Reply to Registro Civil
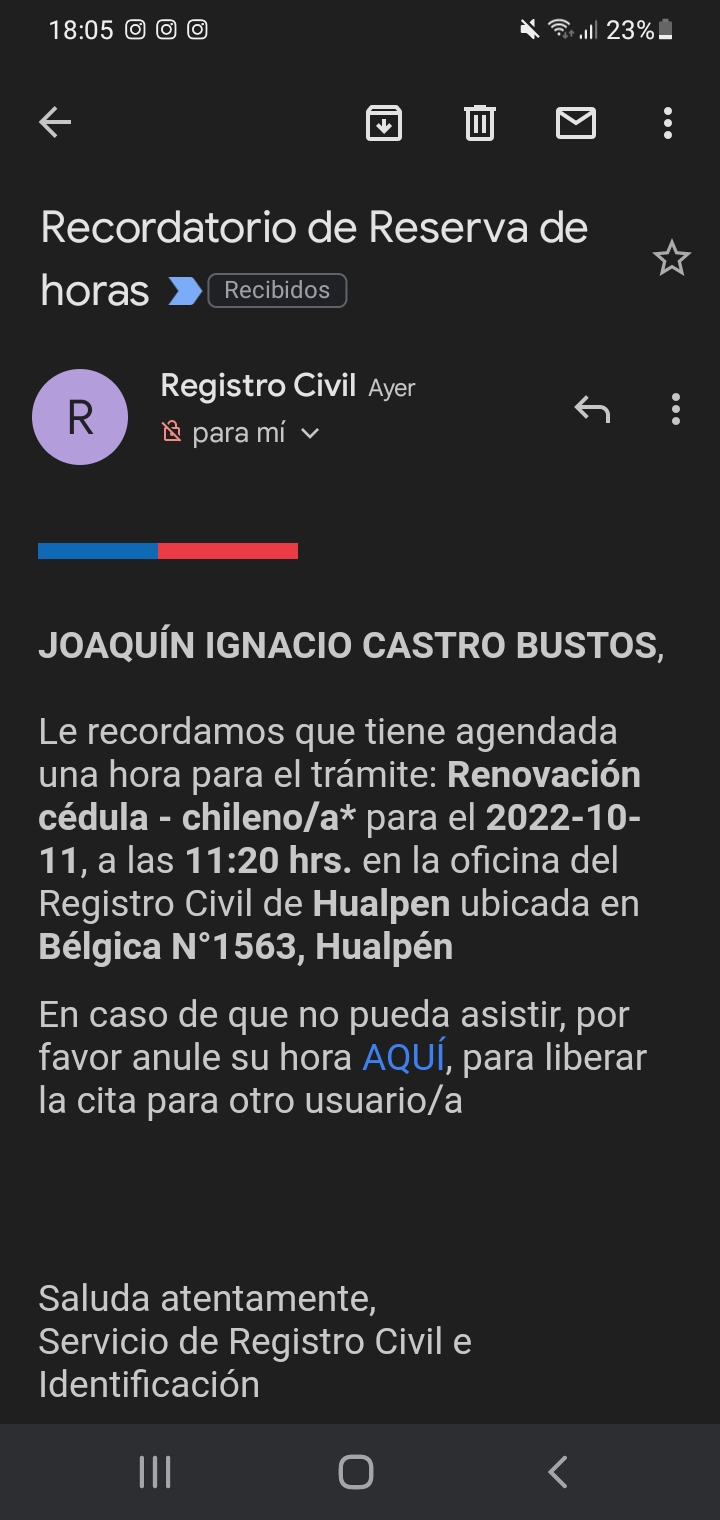 point(592,409)
